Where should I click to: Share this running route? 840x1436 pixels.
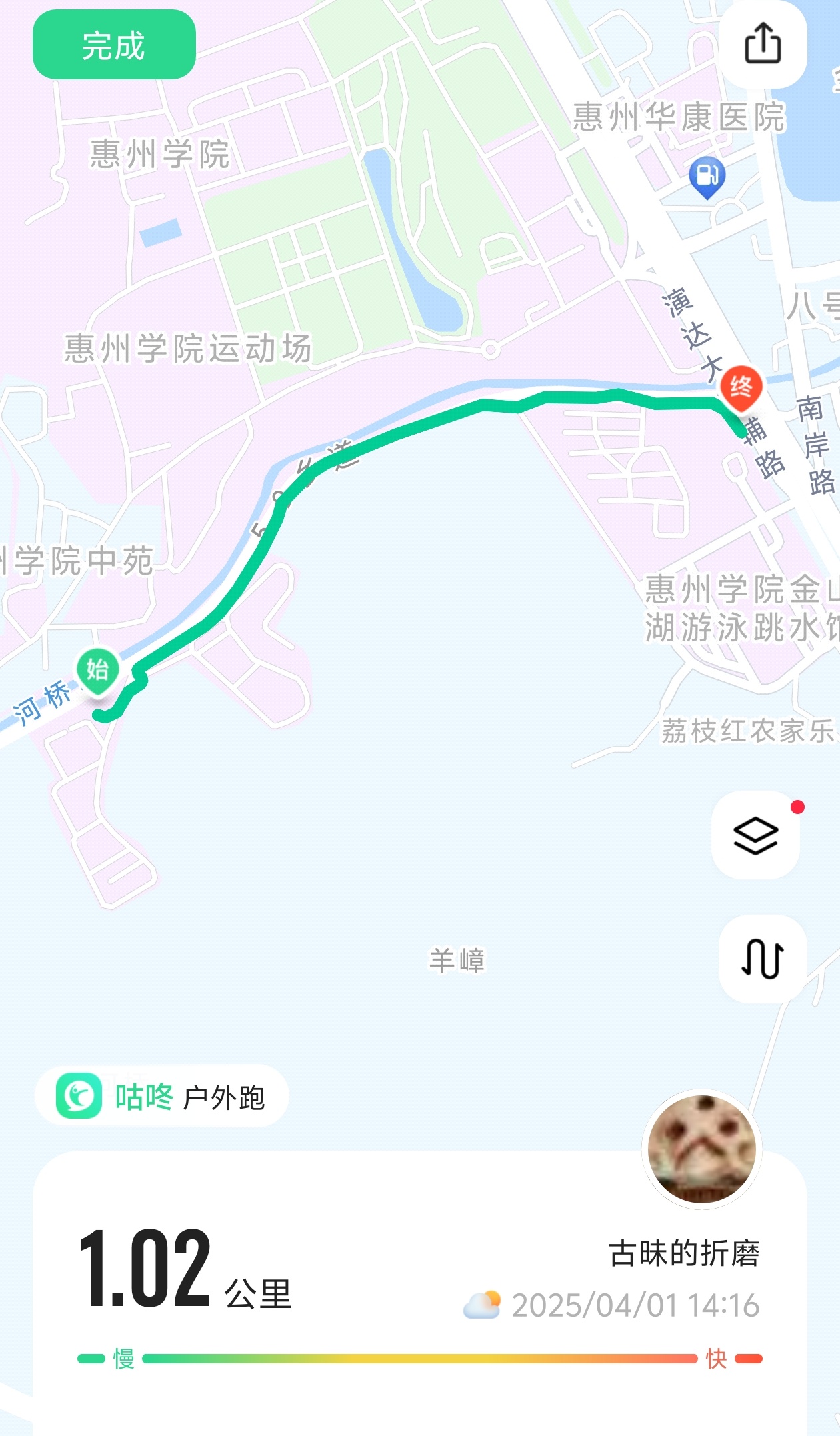coord(763,44)
